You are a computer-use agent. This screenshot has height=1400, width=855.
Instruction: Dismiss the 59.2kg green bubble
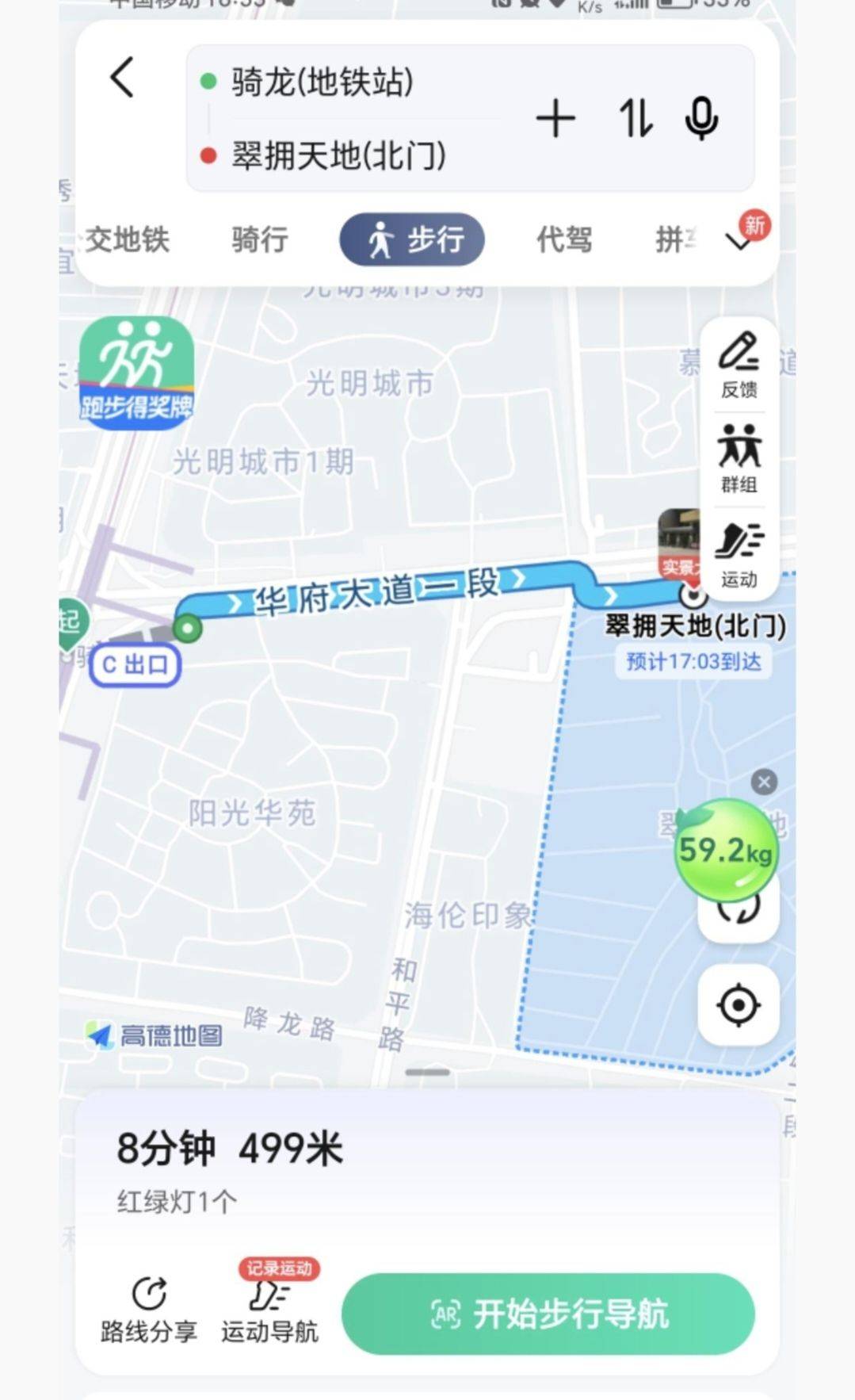[x=764, y=782]
